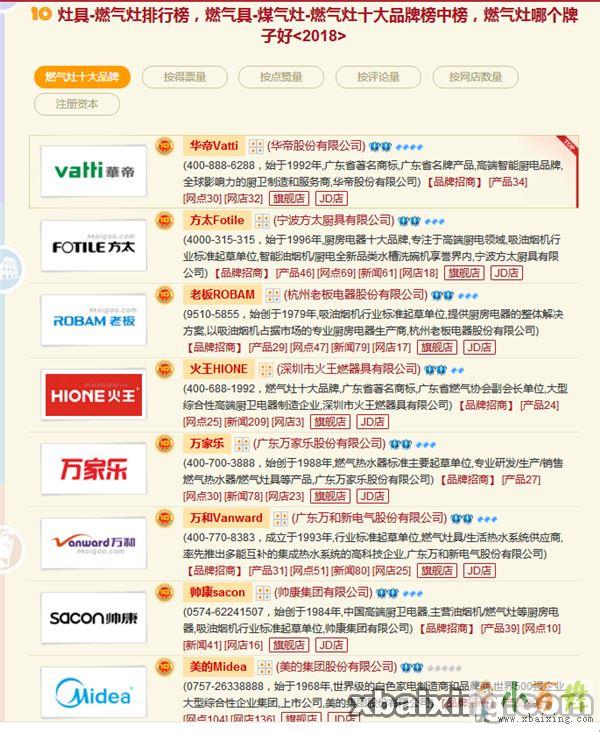Open 品牌招商 link for 老板ROBAM
Screen dimensions: 600x732
pos(211,347)
